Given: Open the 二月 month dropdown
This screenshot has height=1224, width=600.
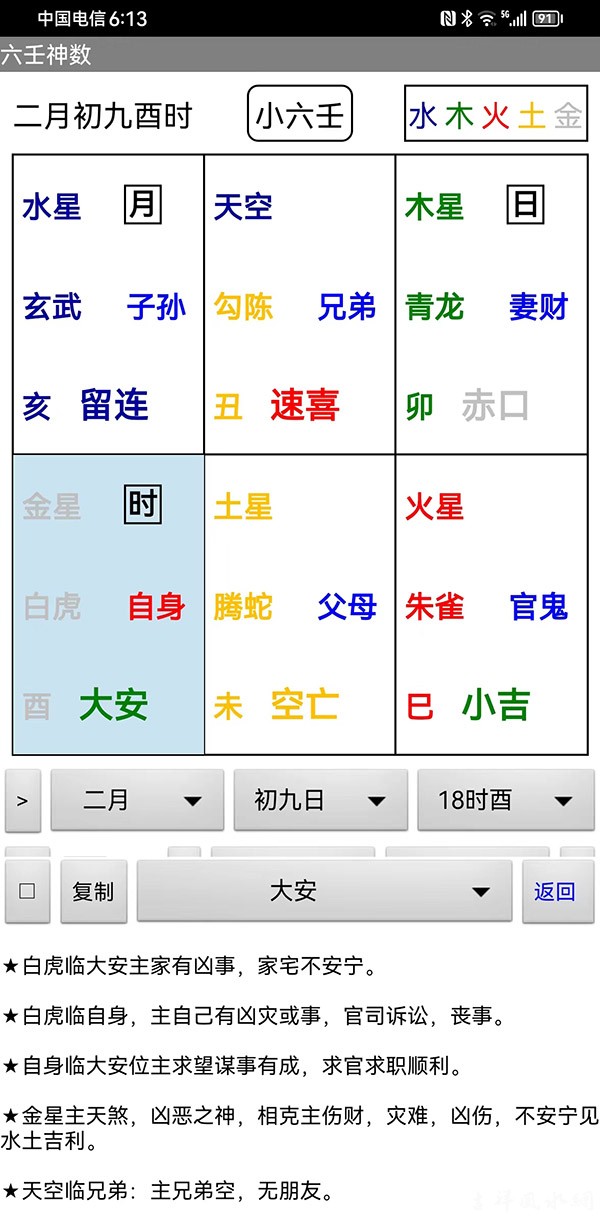Looking at the screenshot, I should 137,800.
